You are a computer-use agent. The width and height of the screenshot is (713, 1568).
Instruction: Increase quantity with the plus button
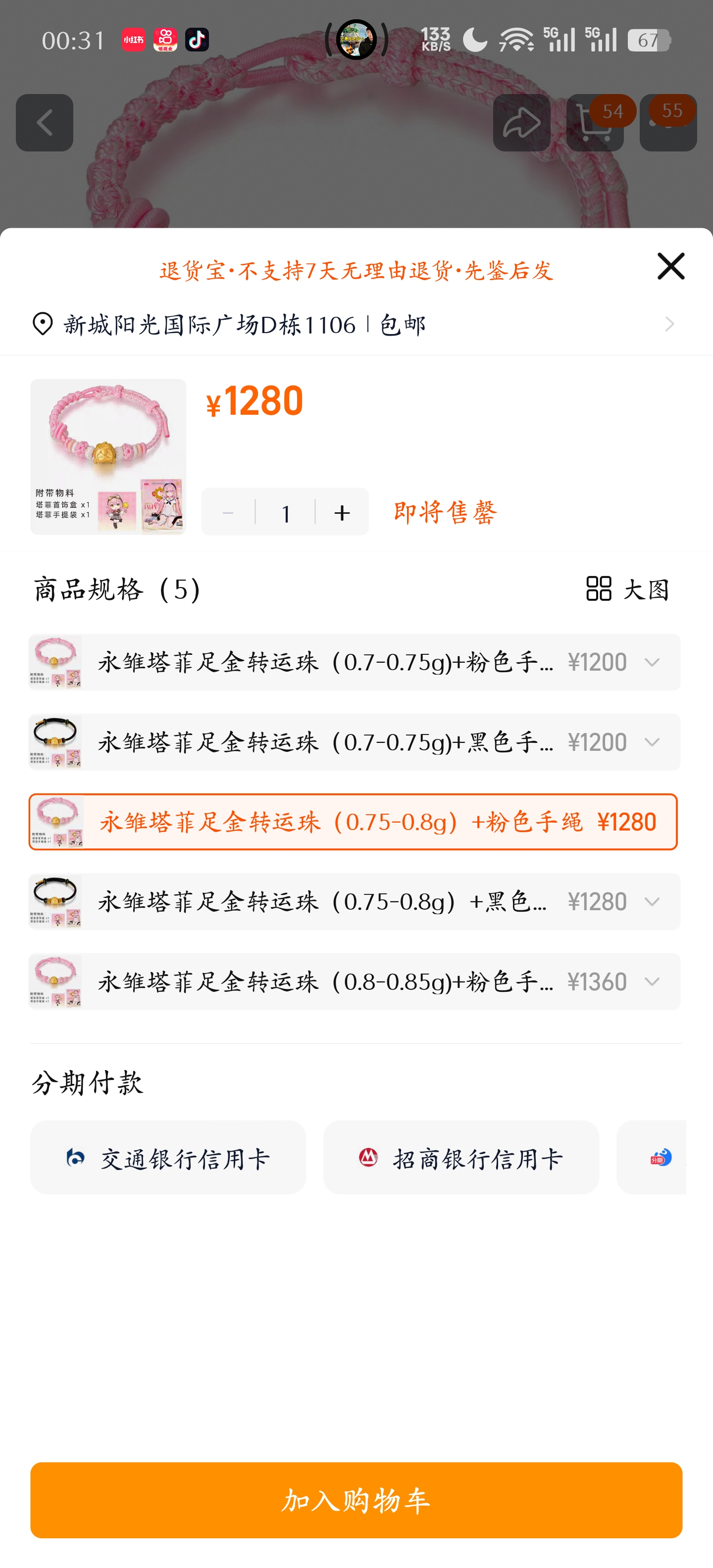(342, 513)
